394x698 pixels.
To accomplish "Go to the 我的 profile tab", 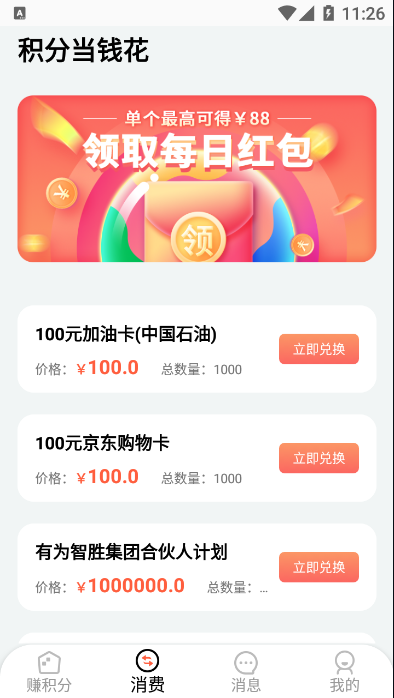I will click(344, 672).
